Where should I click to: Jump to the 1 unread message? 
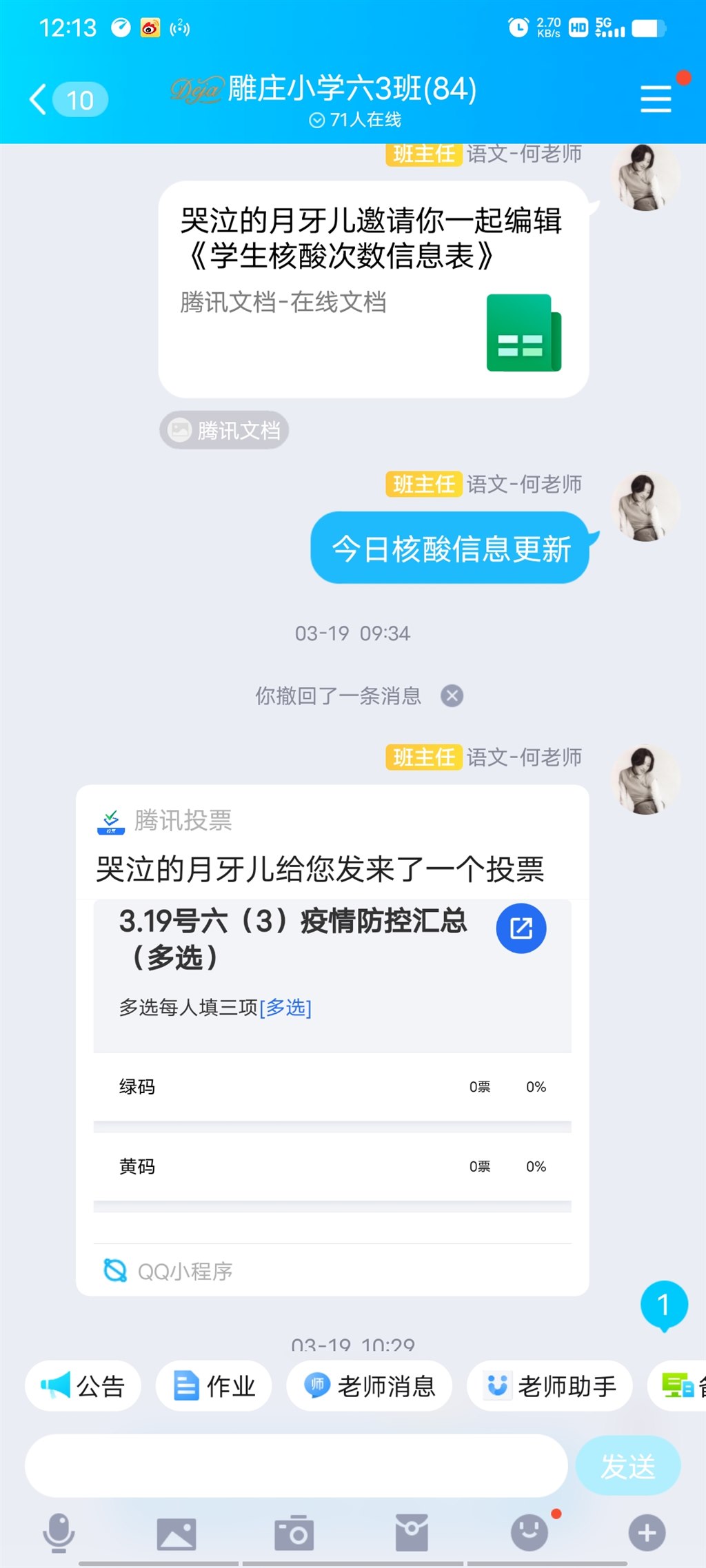tap(663, 1305)
